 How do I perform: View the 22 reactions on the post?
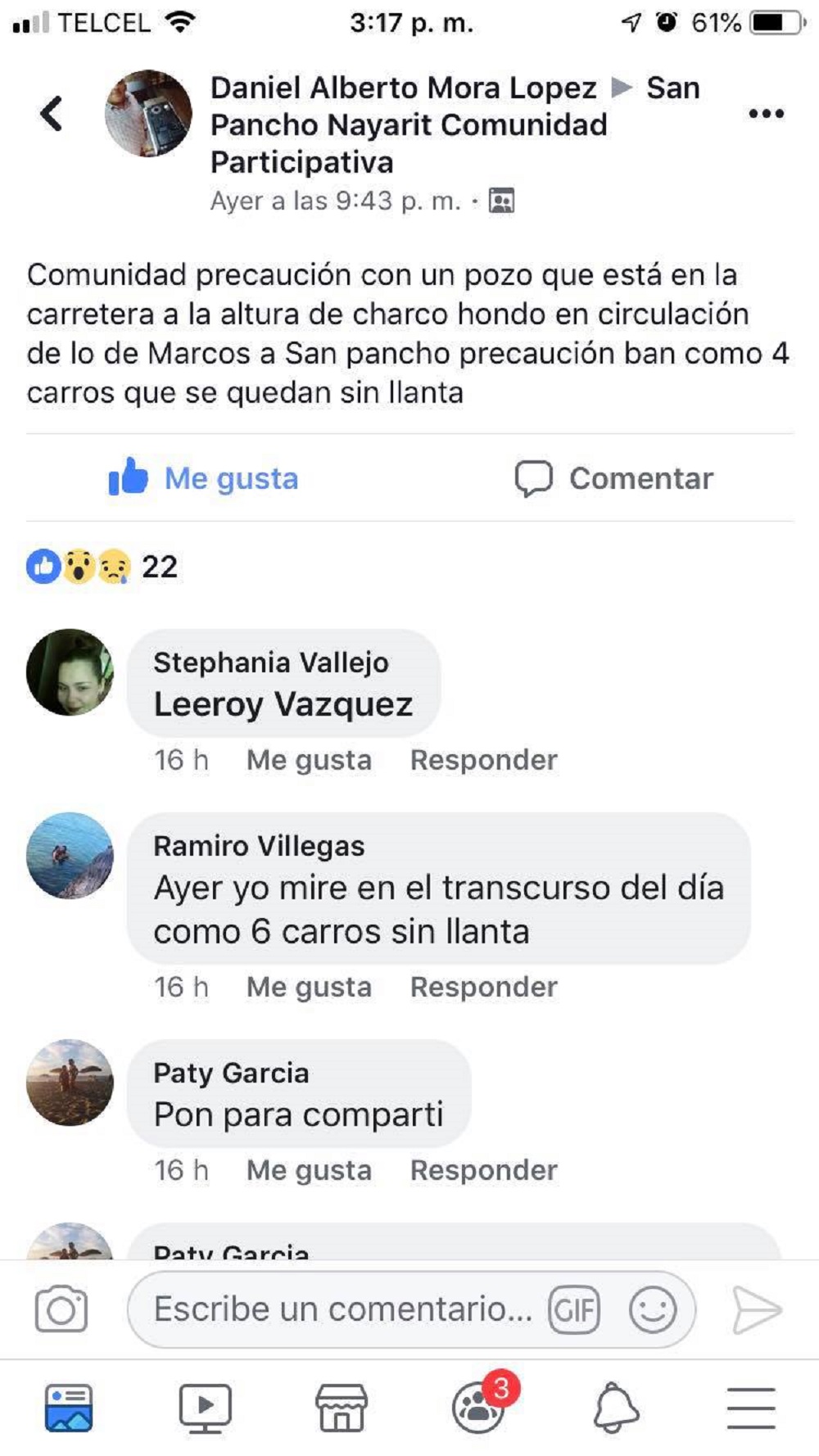click(102, 567)
